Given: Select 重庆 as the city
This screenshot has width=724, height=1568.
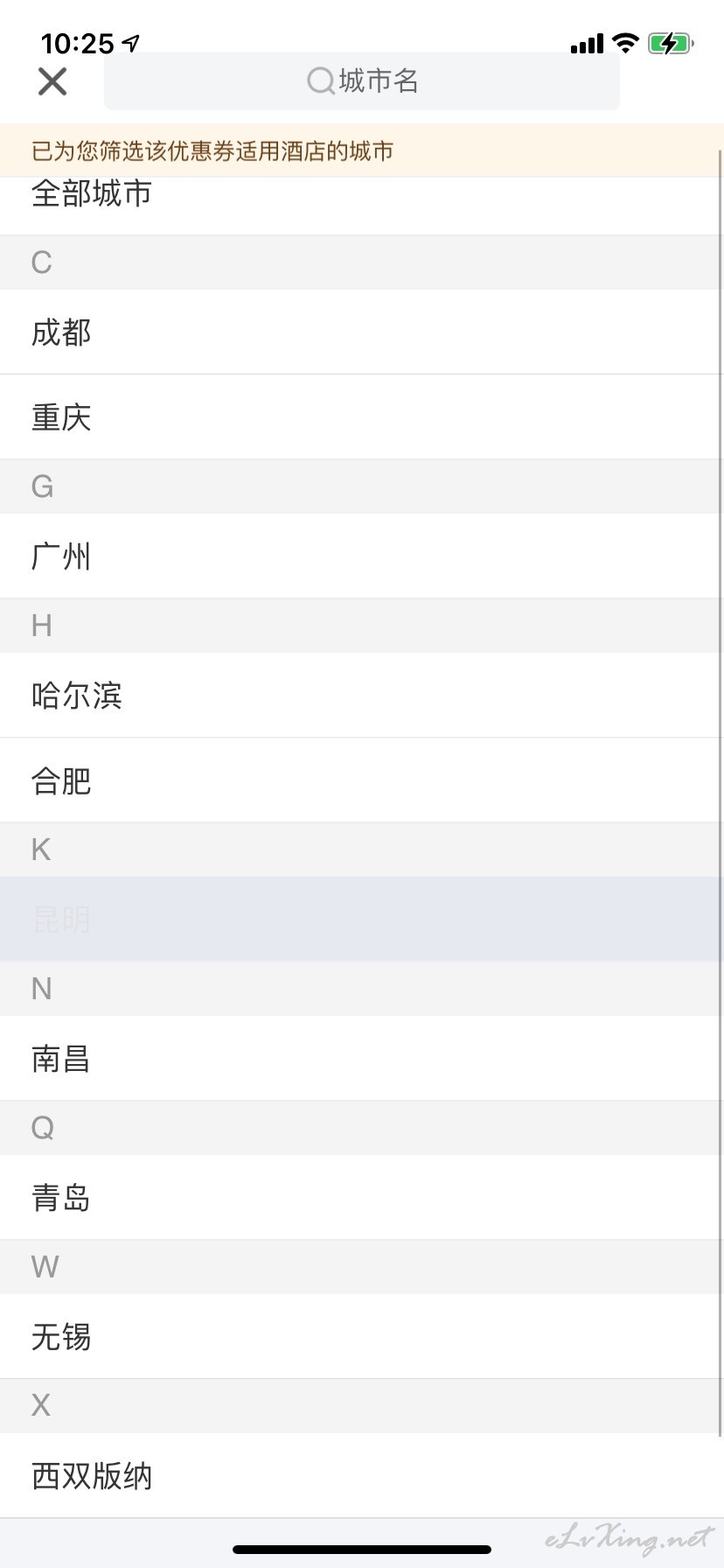Looking at the screenshot, I should point(362,416).
